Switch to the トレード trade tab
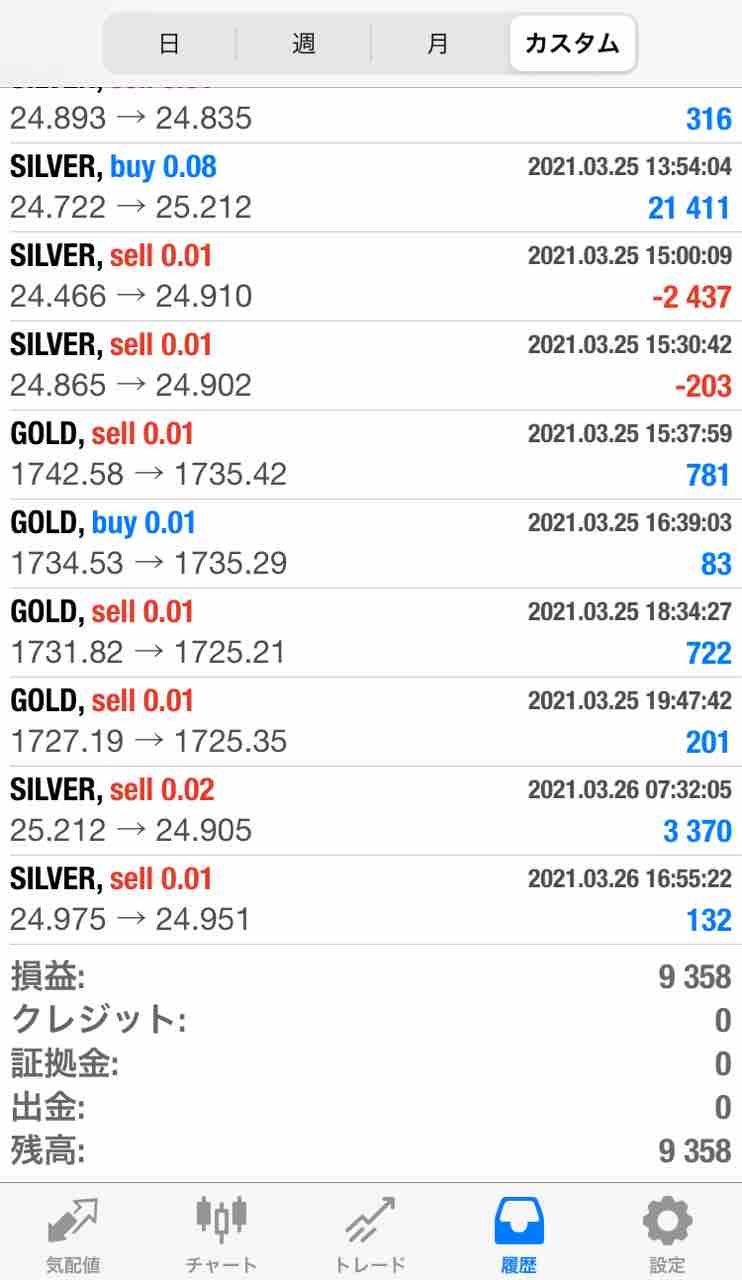The width and height of the screenshot is (742, 1280). (x=370, y=1234)
